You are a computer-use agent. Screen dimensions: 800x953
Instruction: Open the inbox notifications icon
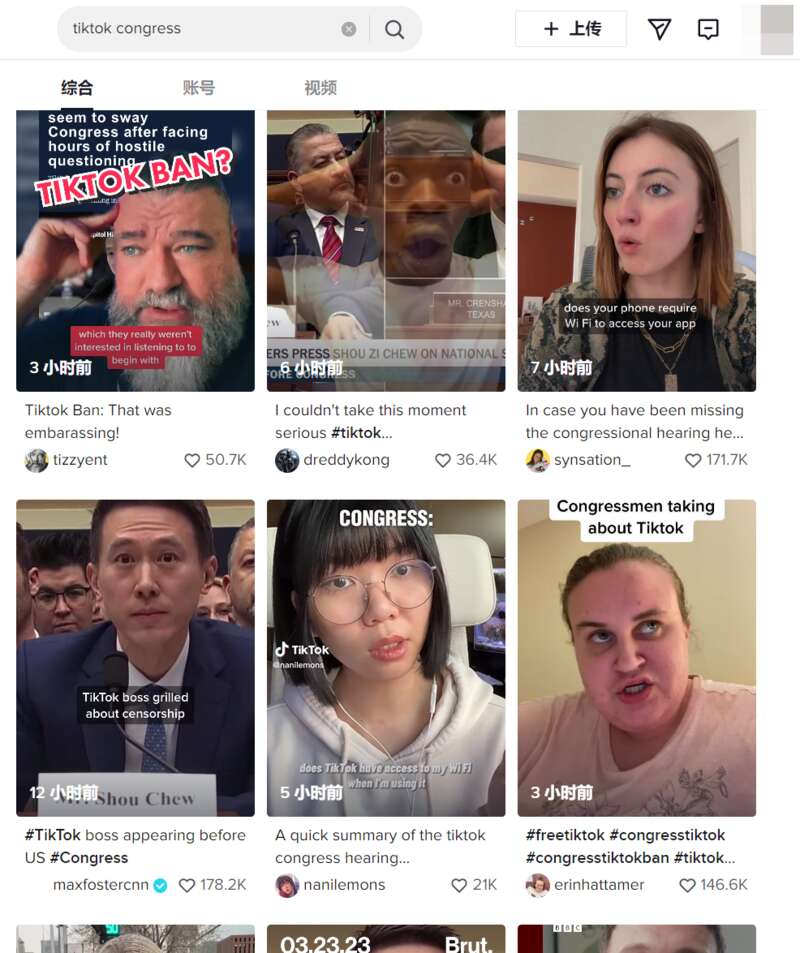click(708, 29)
